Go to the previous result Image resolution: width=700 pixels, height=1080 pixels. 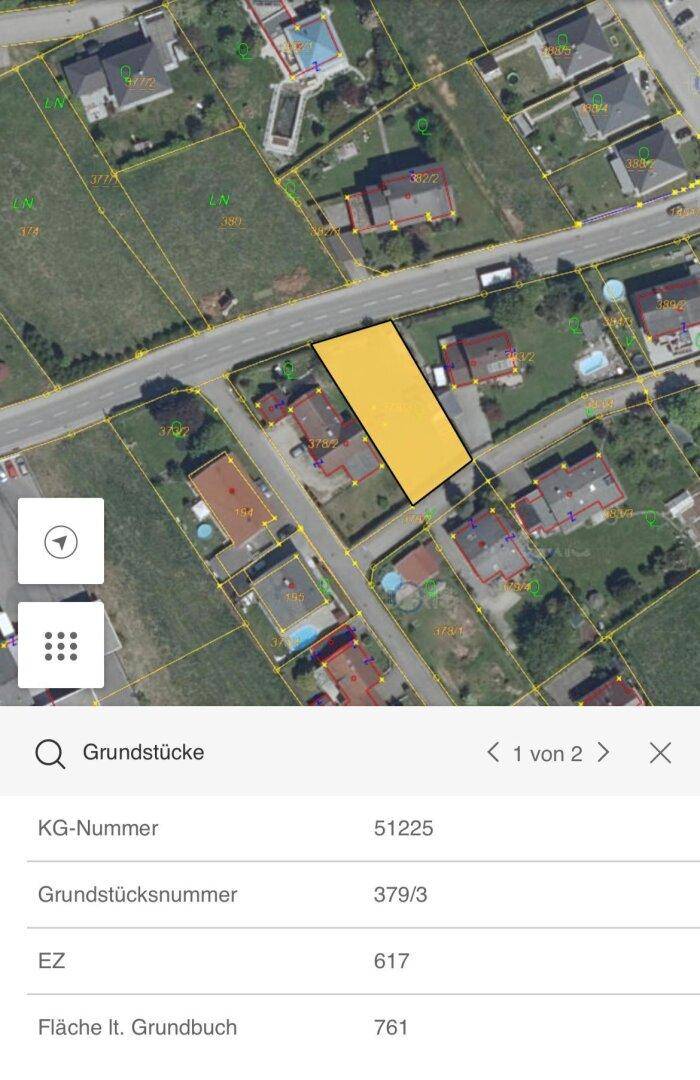pos(492,753)
